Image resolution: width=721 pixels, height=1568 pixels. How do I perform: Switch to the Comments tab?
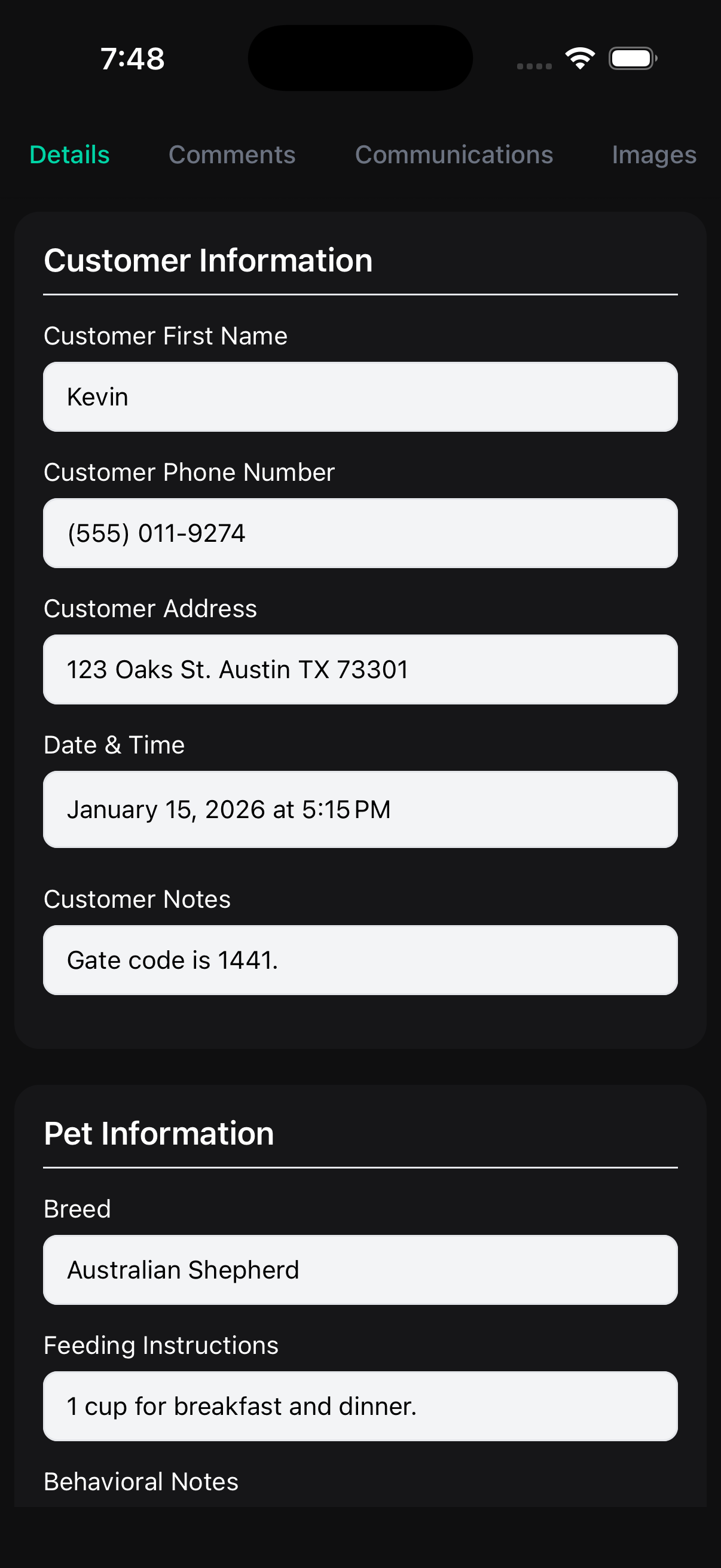pos(232,155)
